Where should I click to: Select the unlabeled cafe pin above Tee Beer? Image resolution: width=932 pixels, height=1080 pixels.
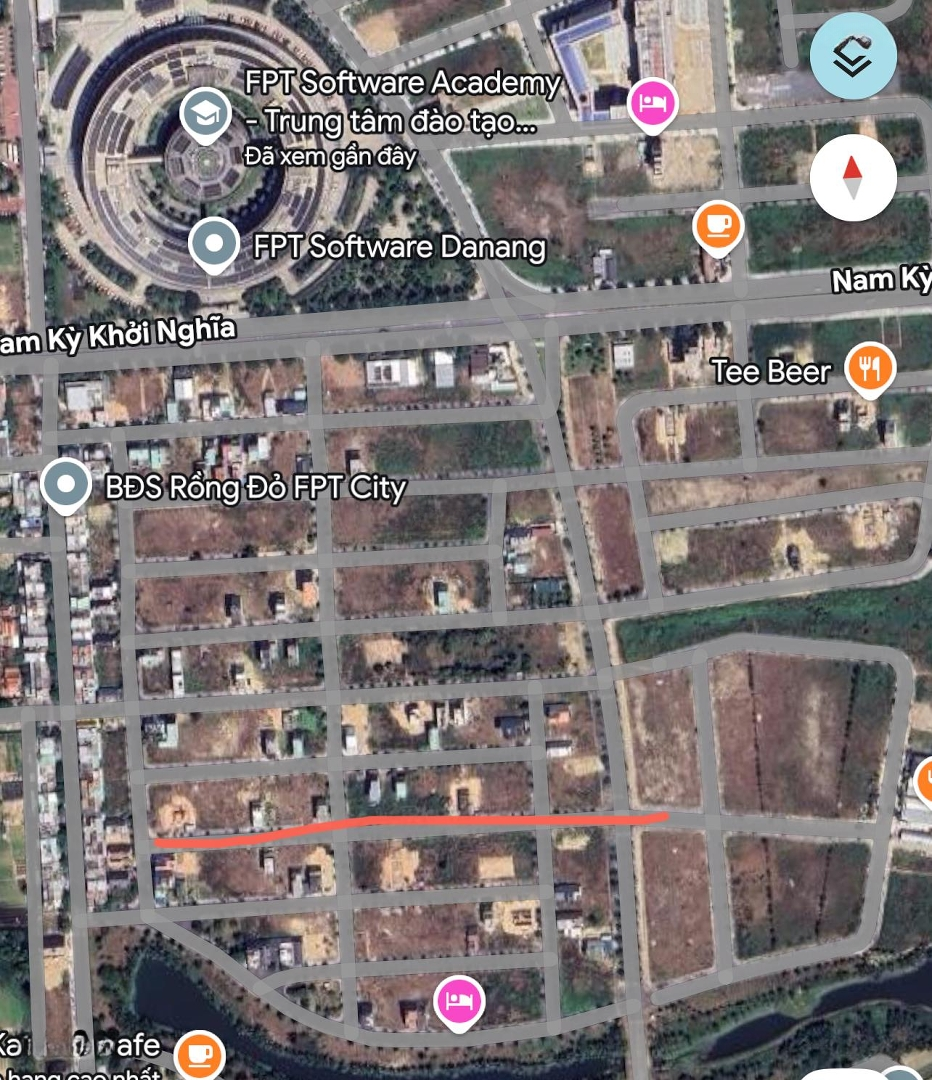718,224
